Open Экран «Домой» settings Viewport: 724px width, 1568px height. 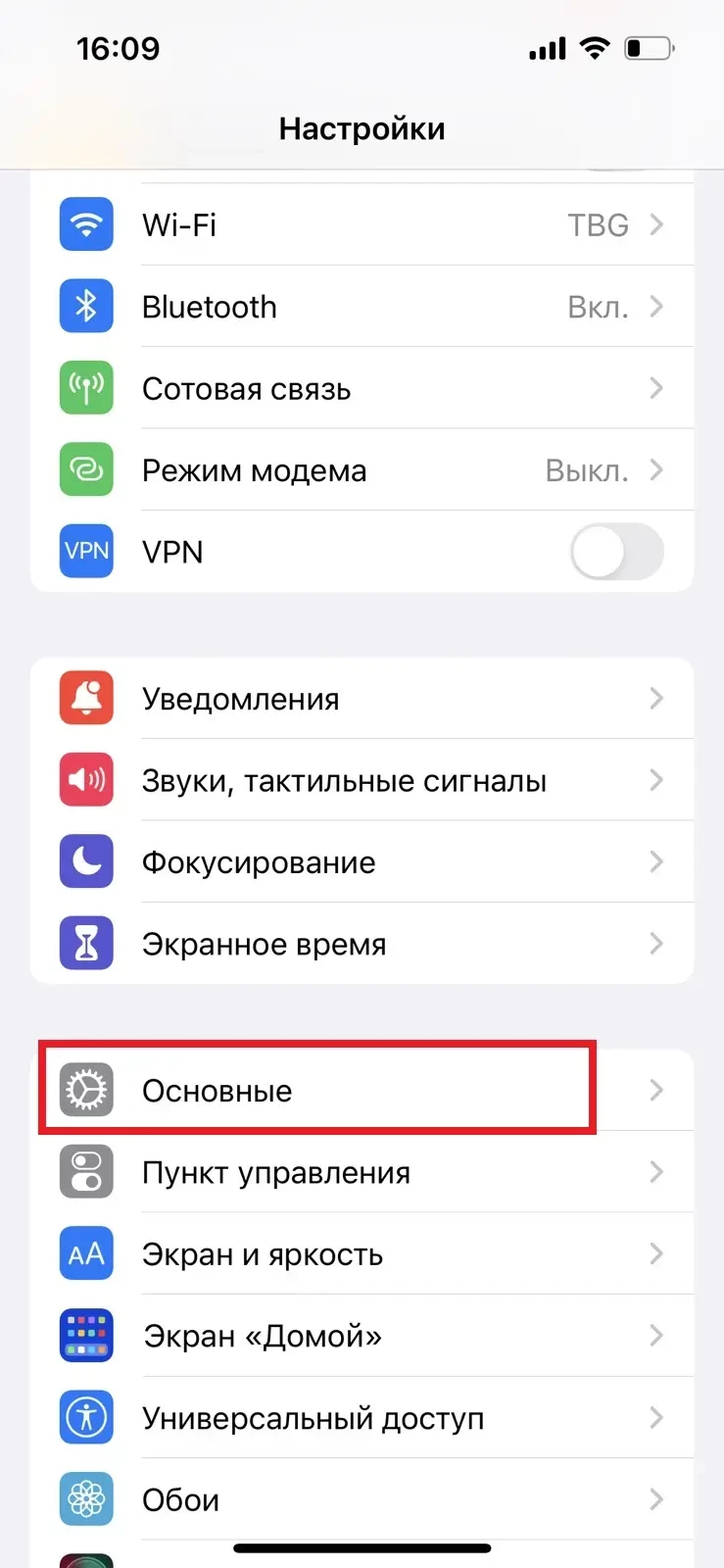click(x=362, y=1336)
